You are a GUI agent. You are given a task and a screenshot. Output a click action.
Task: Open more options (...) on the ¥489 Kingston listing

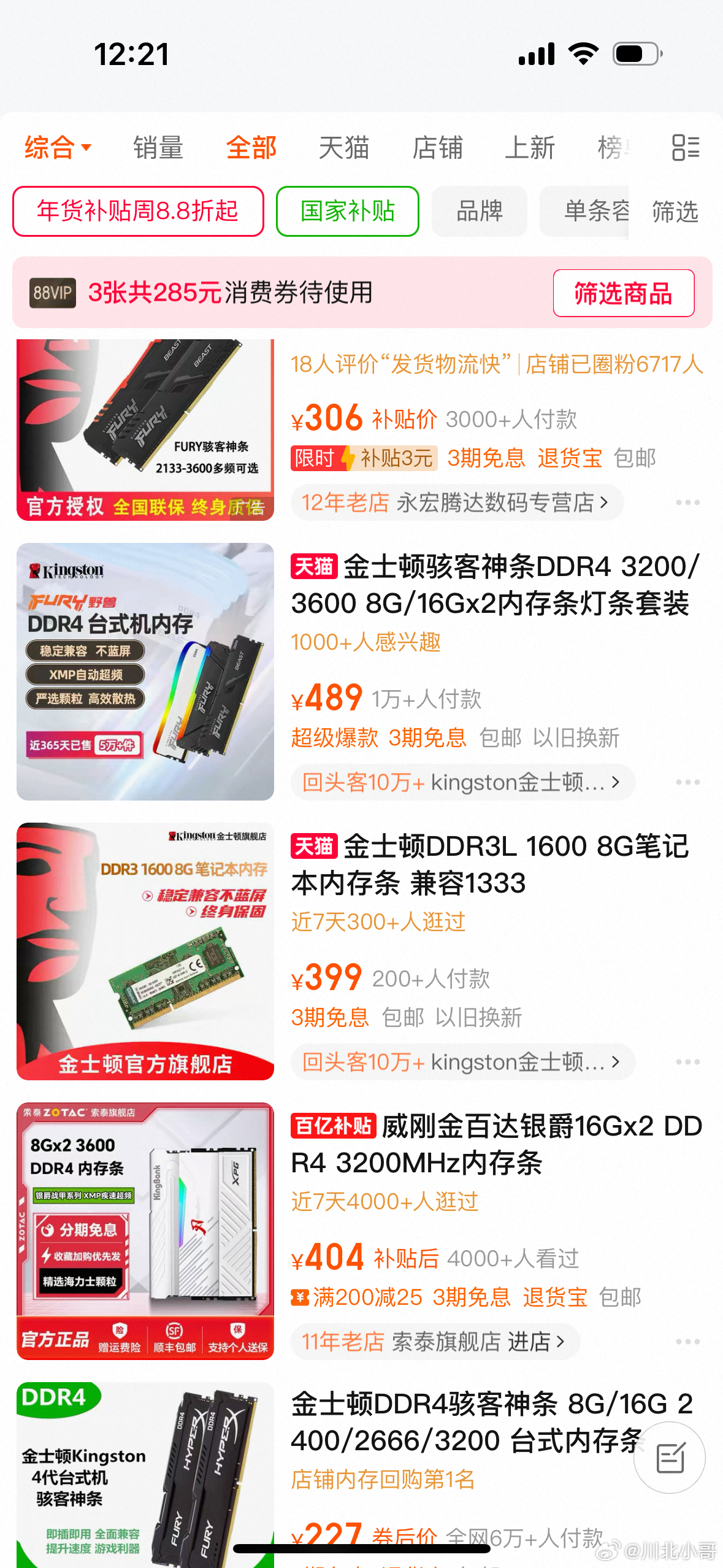point(687,782)
